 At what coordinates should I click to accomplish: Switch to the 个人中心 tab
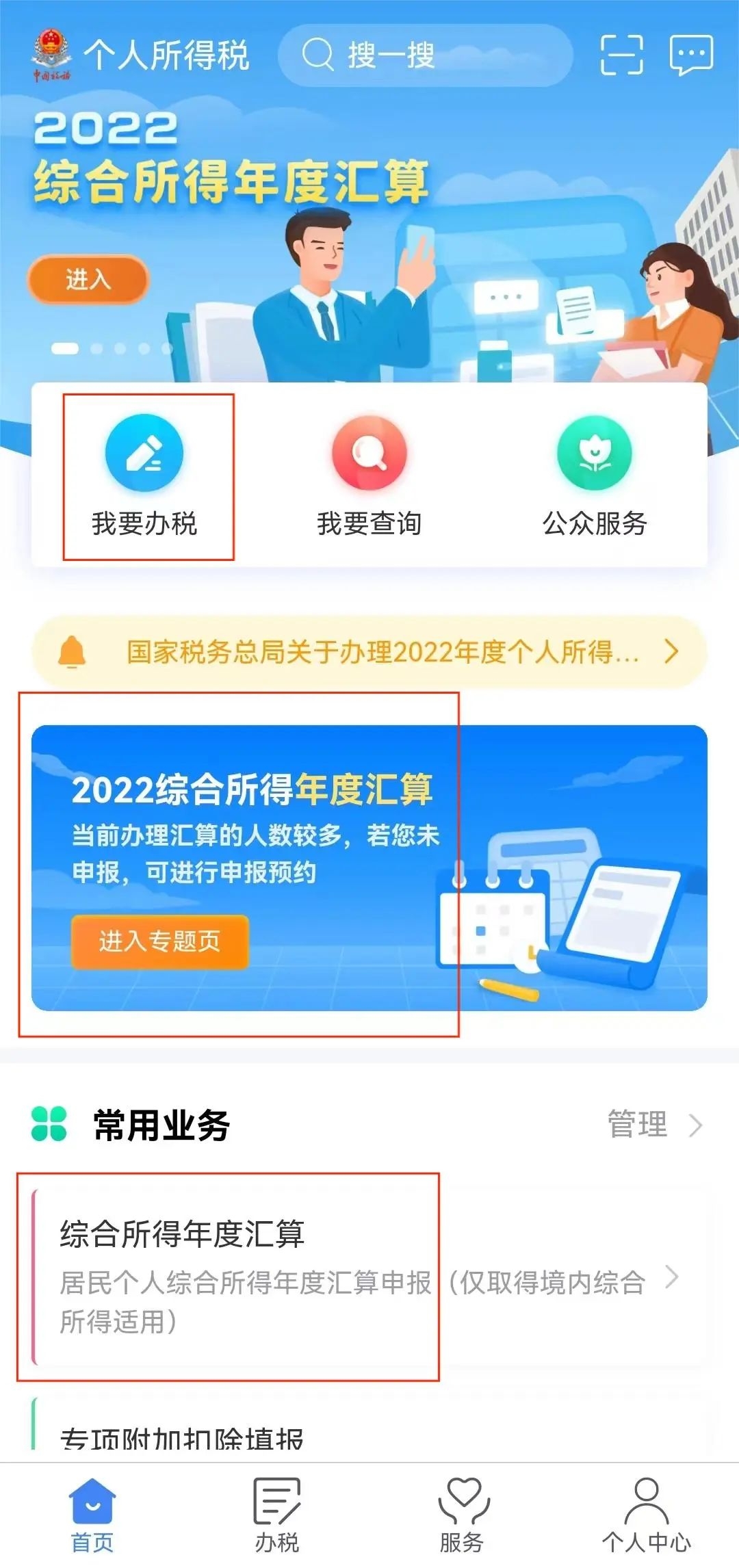click(x=647, y=1513)
